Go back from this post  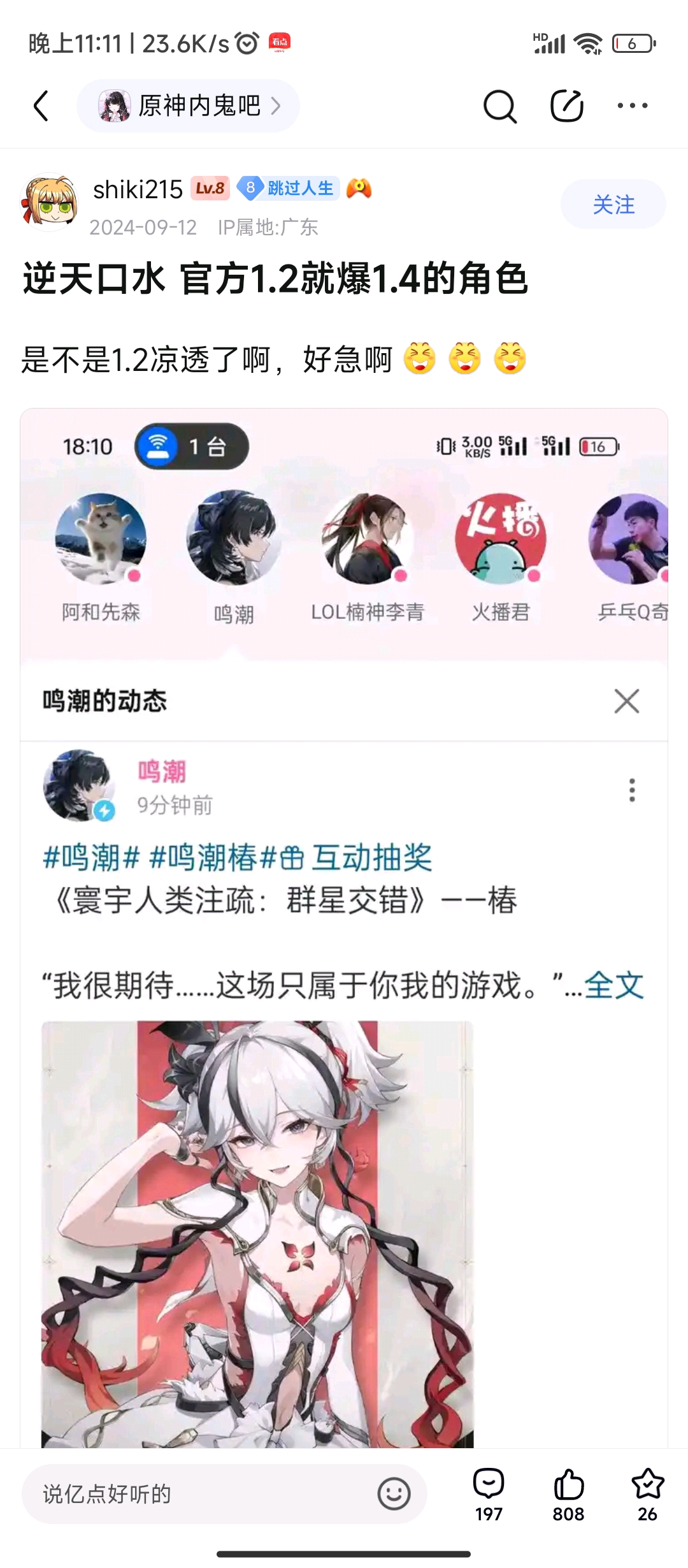41,106
